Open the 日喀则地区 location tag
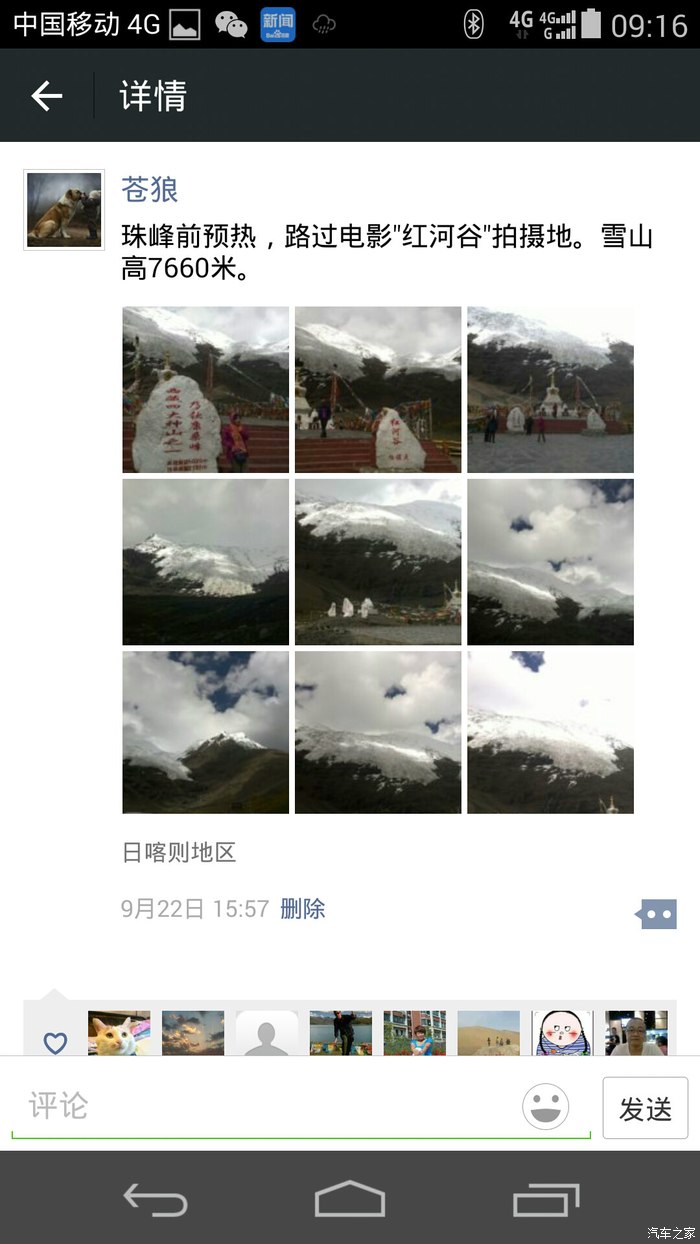 pyautogui.click(x=179, y=853)
